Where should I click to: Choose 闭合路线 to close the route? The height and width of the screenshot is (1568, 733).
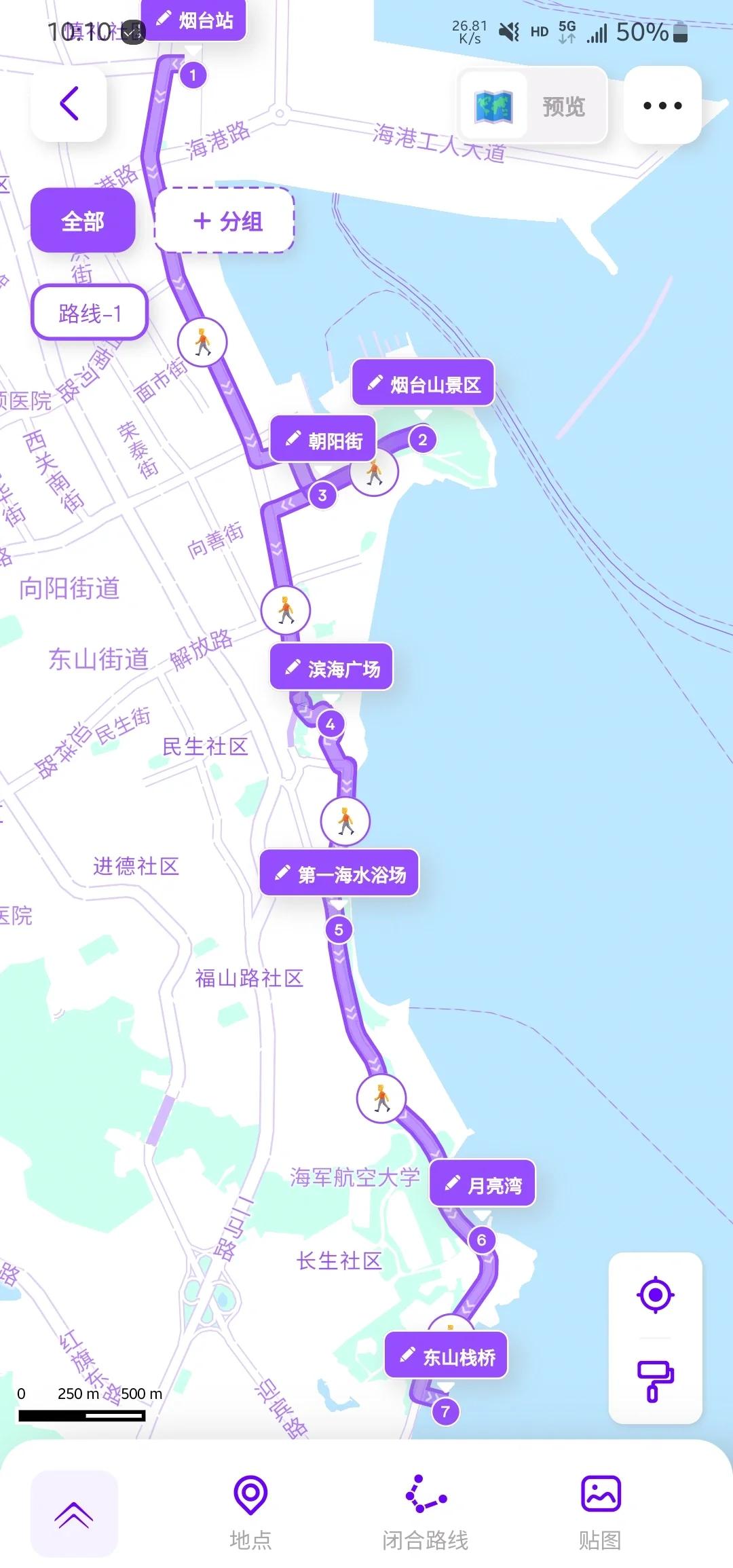[425, 1512]
